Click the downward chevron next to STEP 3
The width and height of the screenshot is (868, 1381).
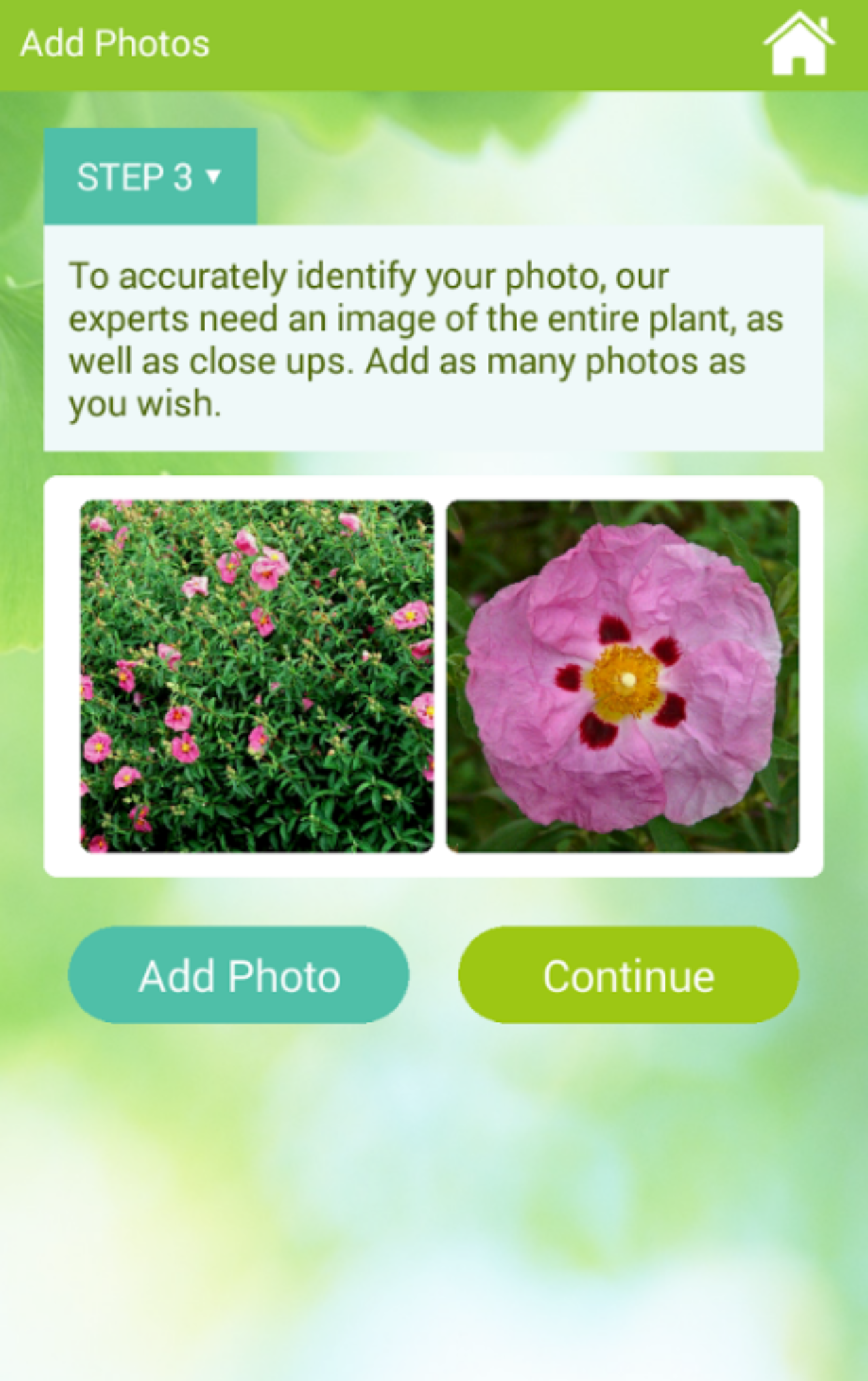point(213,178)
